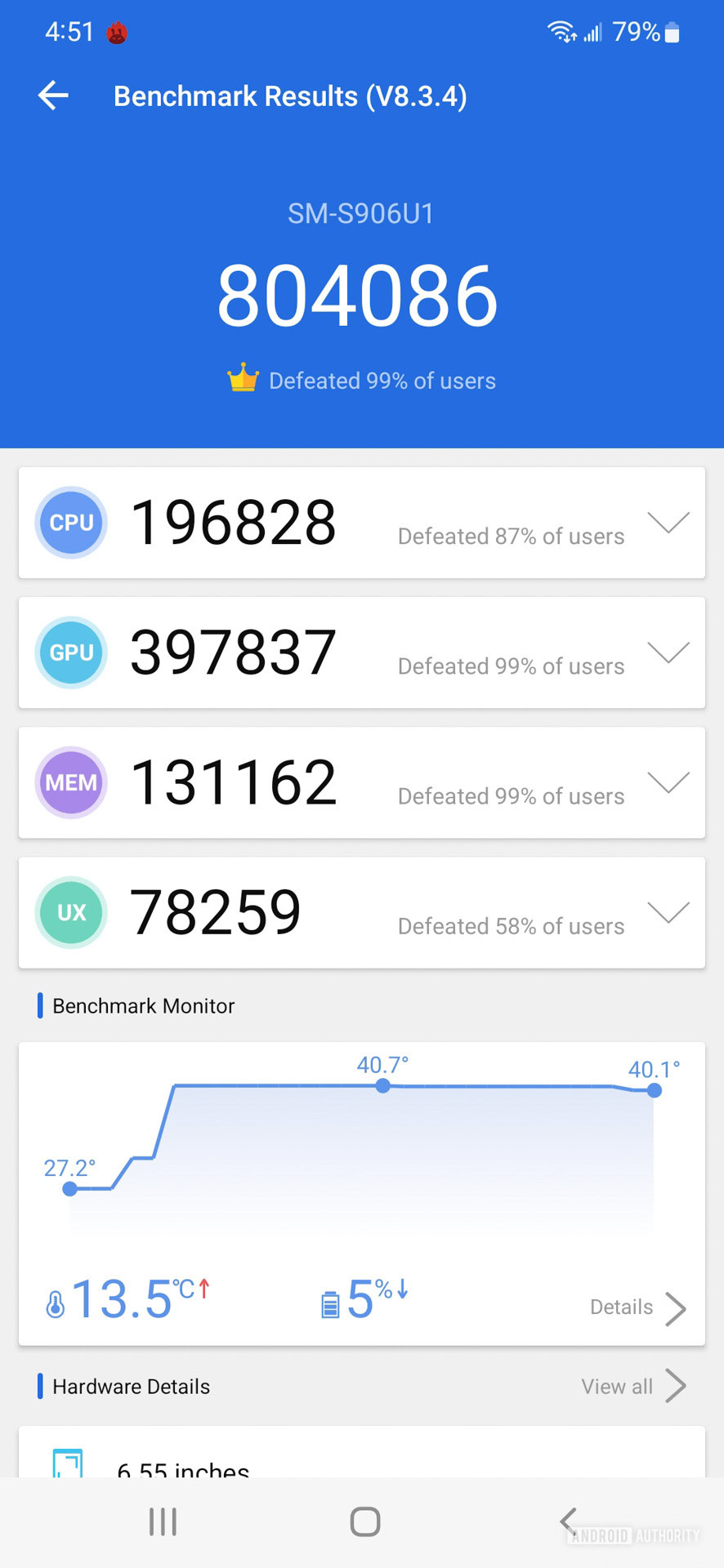This screenshot has height=1568, width=724.
Task: Expand the CPU score details
Action: coord(668,523)
